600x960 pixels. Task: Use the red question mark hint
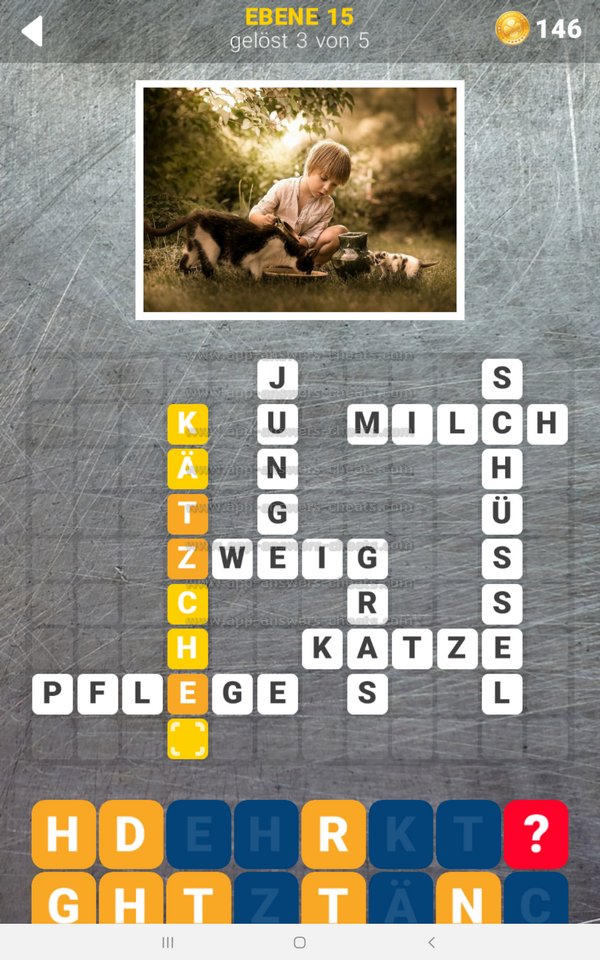pos(535,833)
